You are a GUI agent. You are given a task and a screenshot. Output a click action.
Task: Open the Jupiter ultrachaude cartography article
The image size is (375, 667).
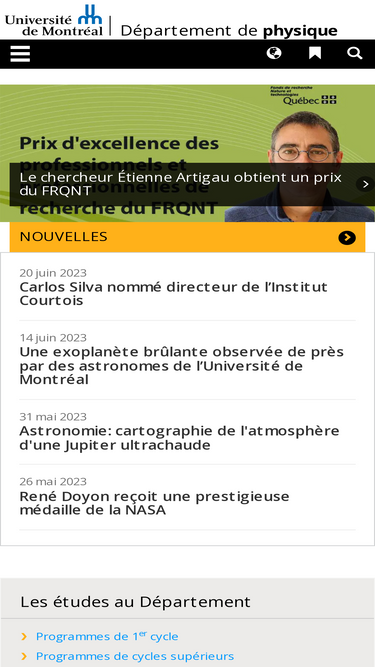coord(179,438)
